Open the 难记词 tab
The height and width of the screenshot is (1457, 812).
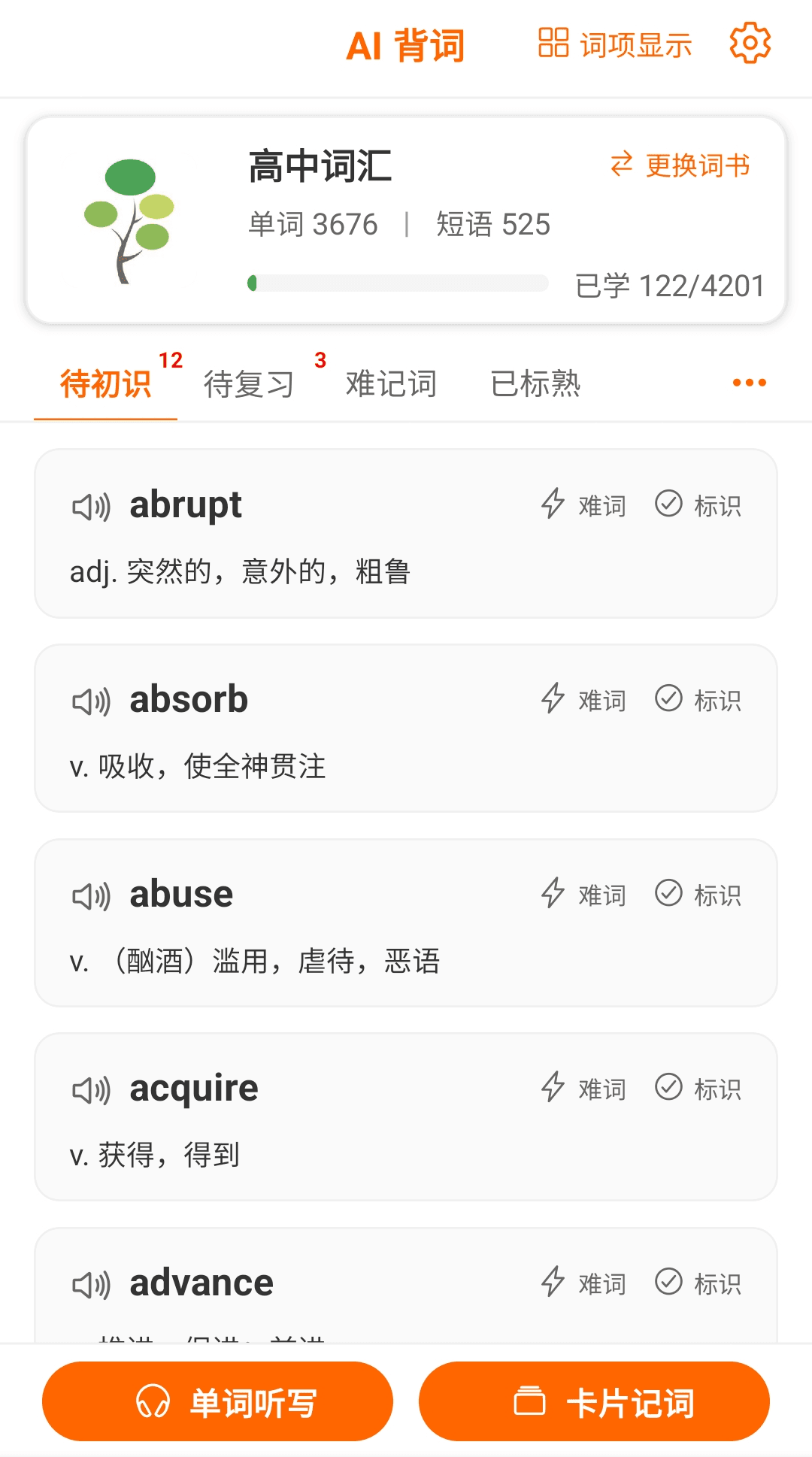click(391, 383)
